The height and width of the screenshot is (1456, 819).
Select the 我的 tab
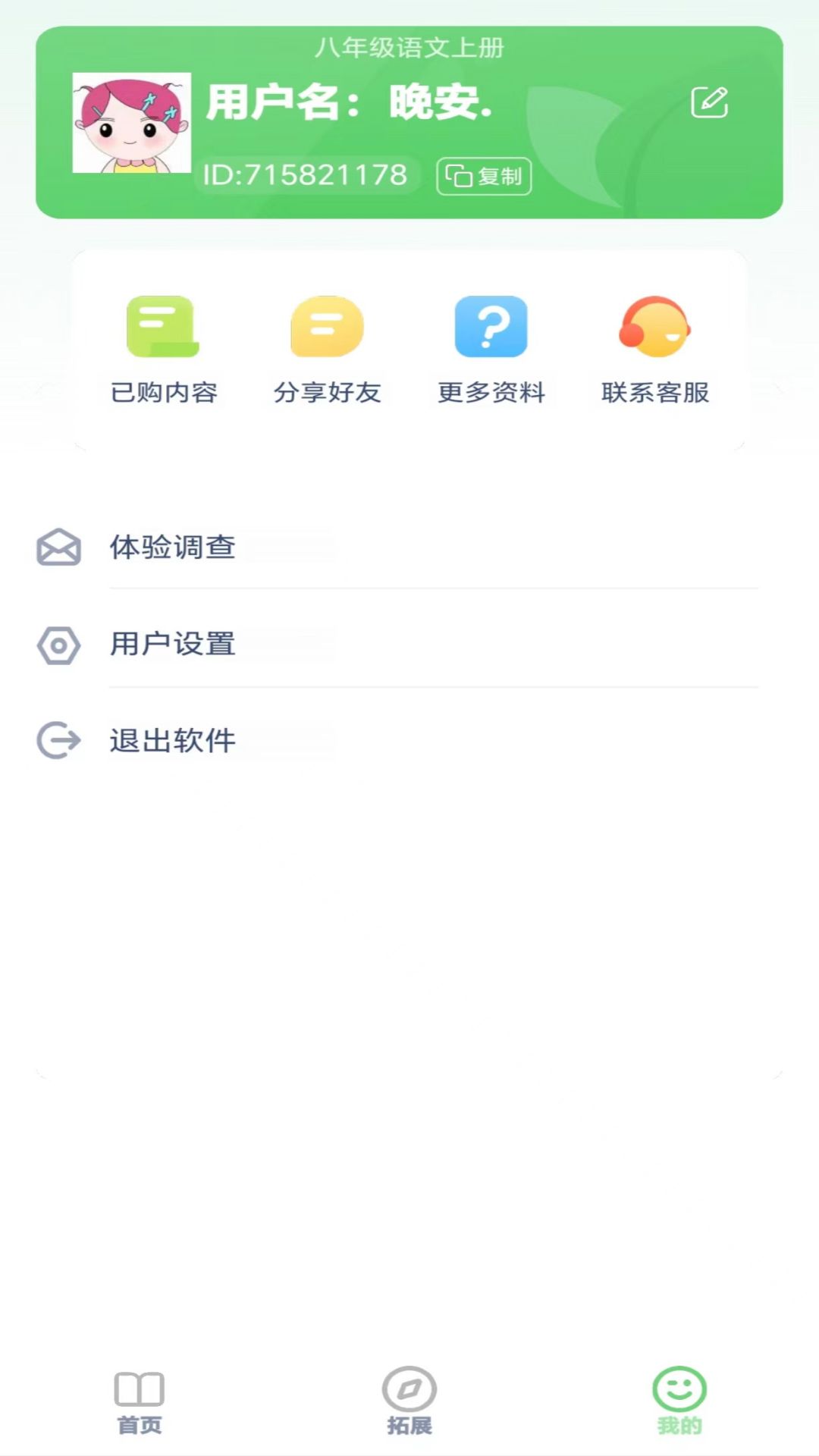click(x=679, y=1401)
